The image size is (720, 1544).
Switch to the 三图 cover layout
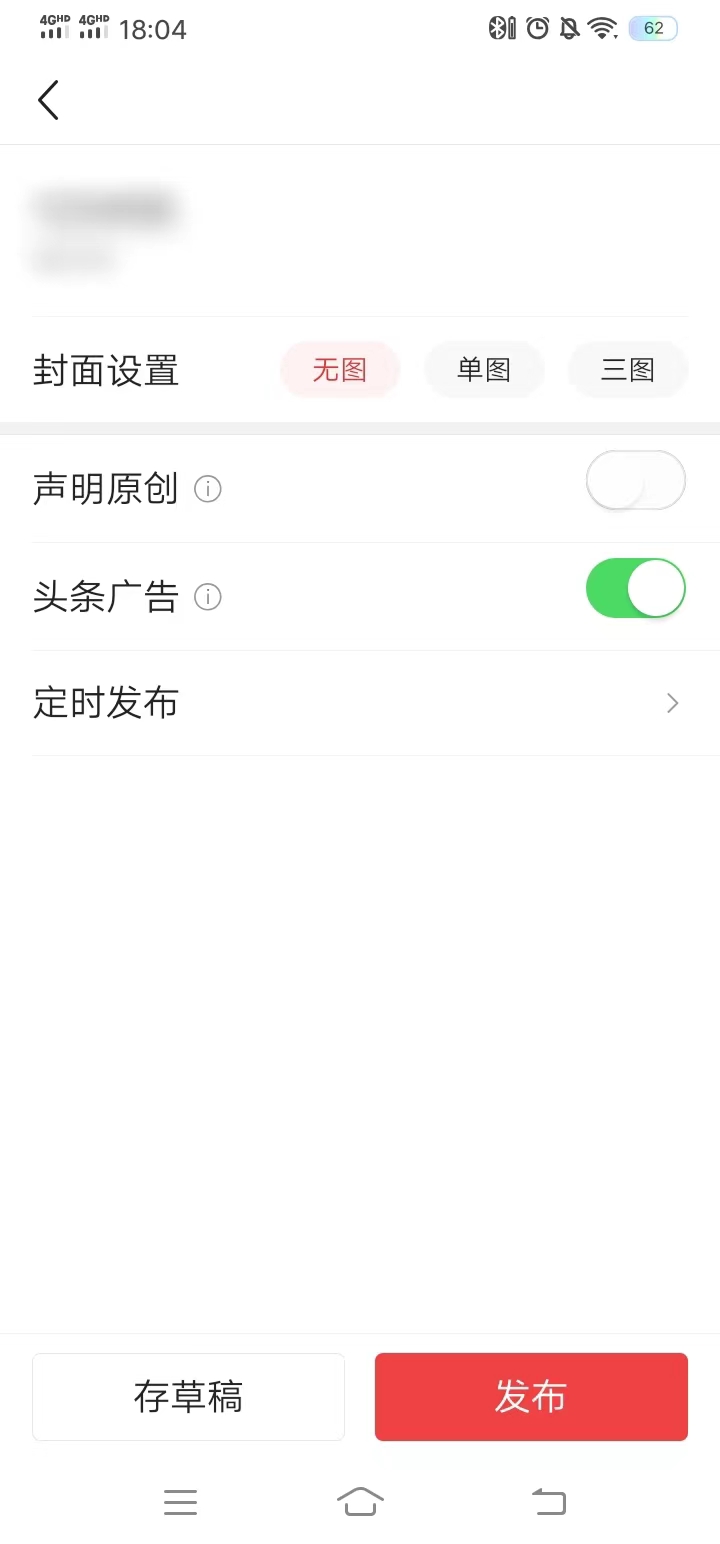[628, 370]
